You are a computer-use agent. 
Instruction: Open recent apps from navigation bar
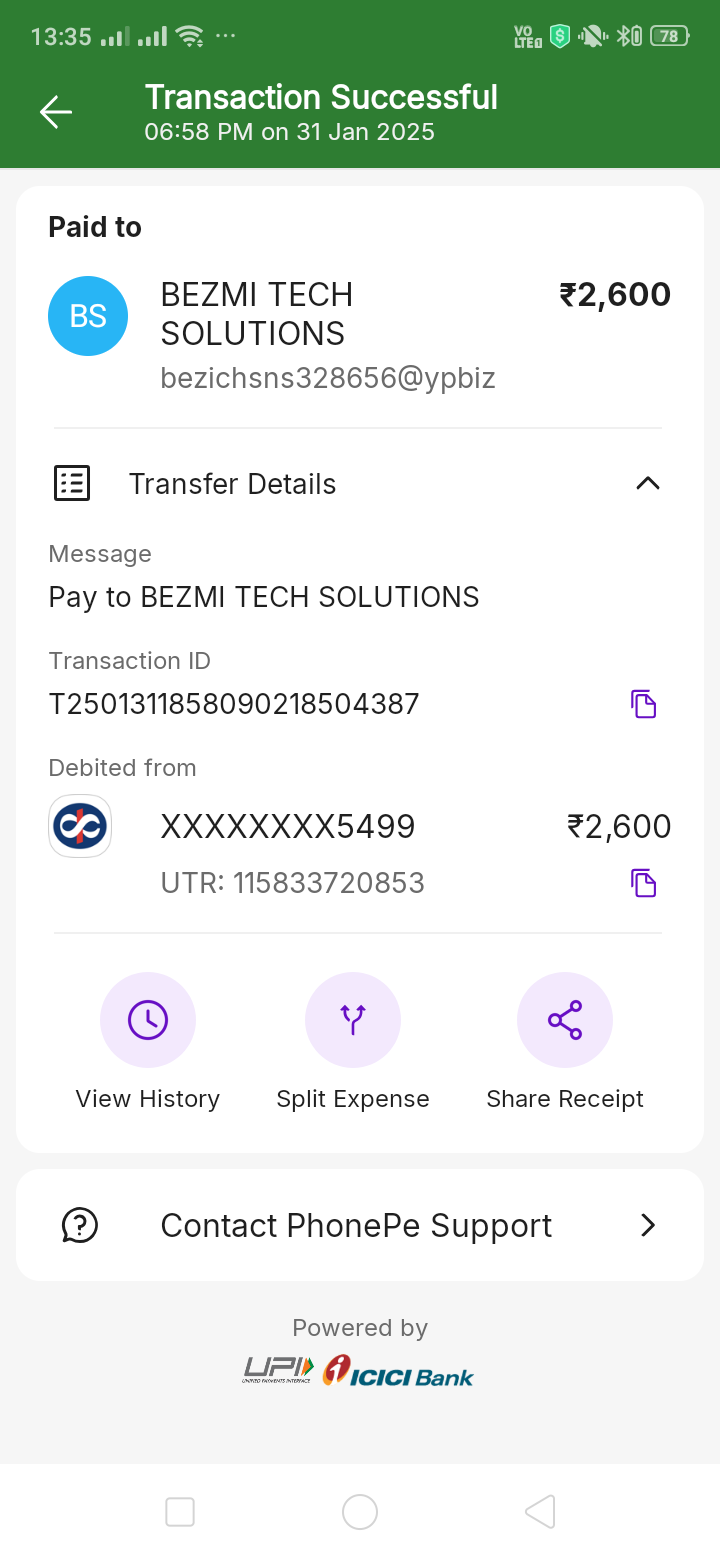[180, 1512]
